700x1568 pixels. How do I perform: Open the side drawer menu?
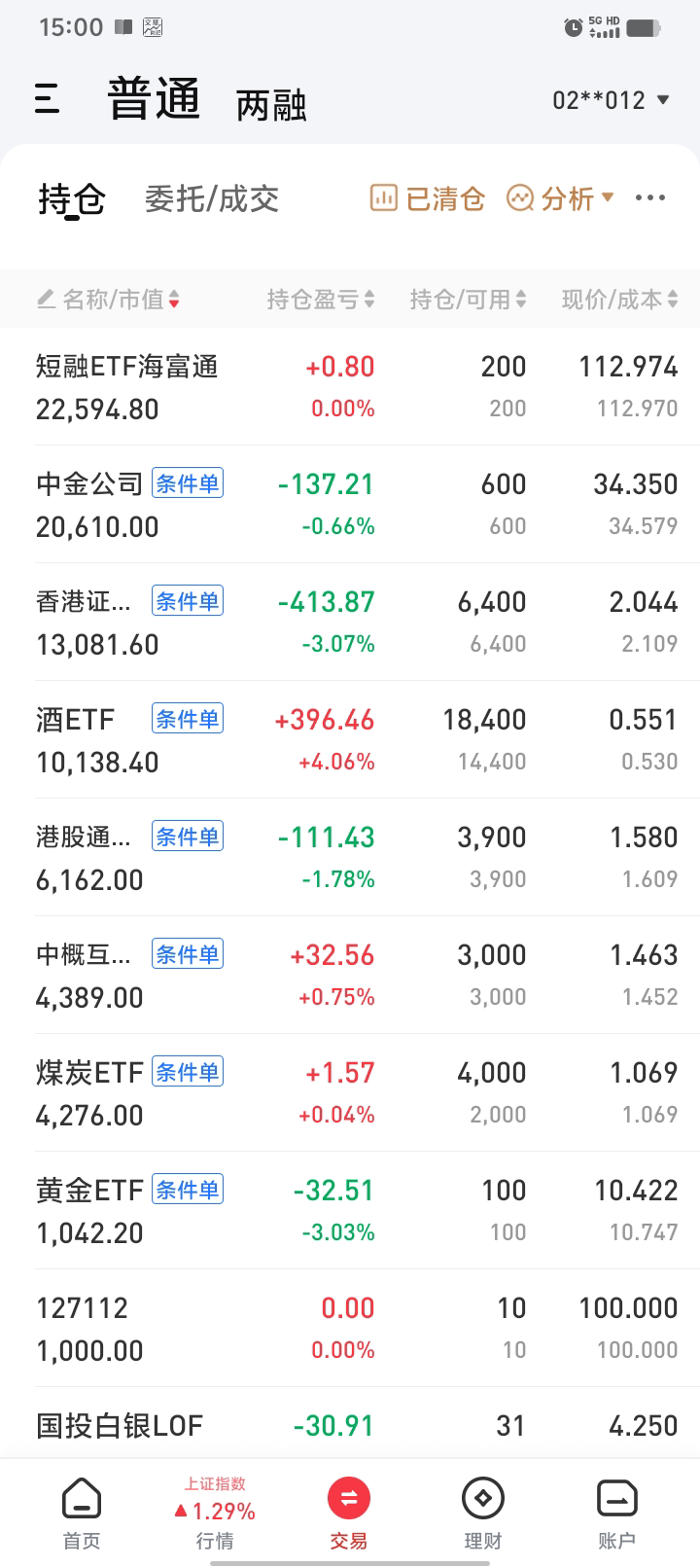pos(47,99)
